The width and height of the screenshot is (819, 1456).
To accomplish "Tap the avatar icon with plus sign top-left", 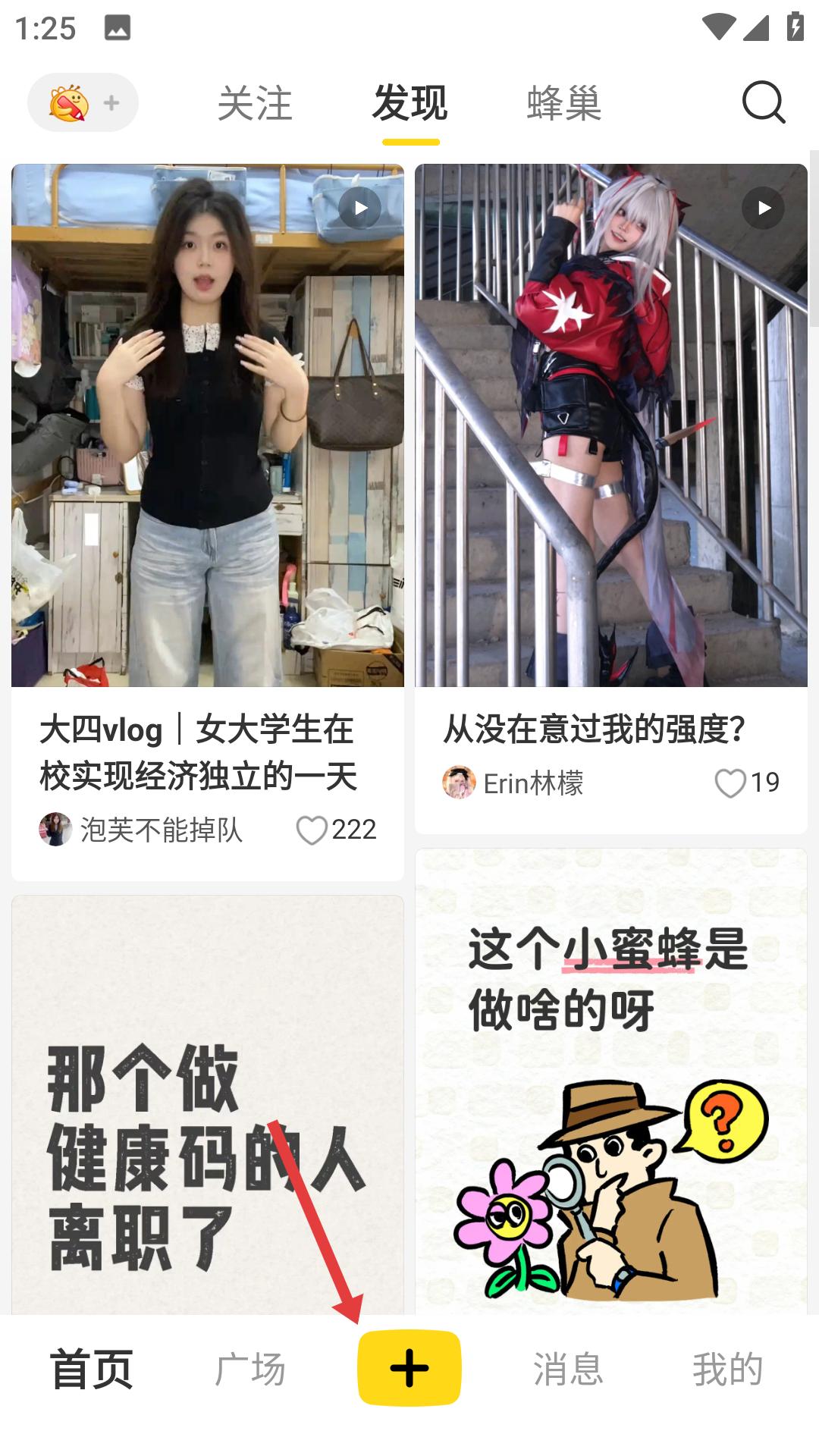I will [67, 102].
